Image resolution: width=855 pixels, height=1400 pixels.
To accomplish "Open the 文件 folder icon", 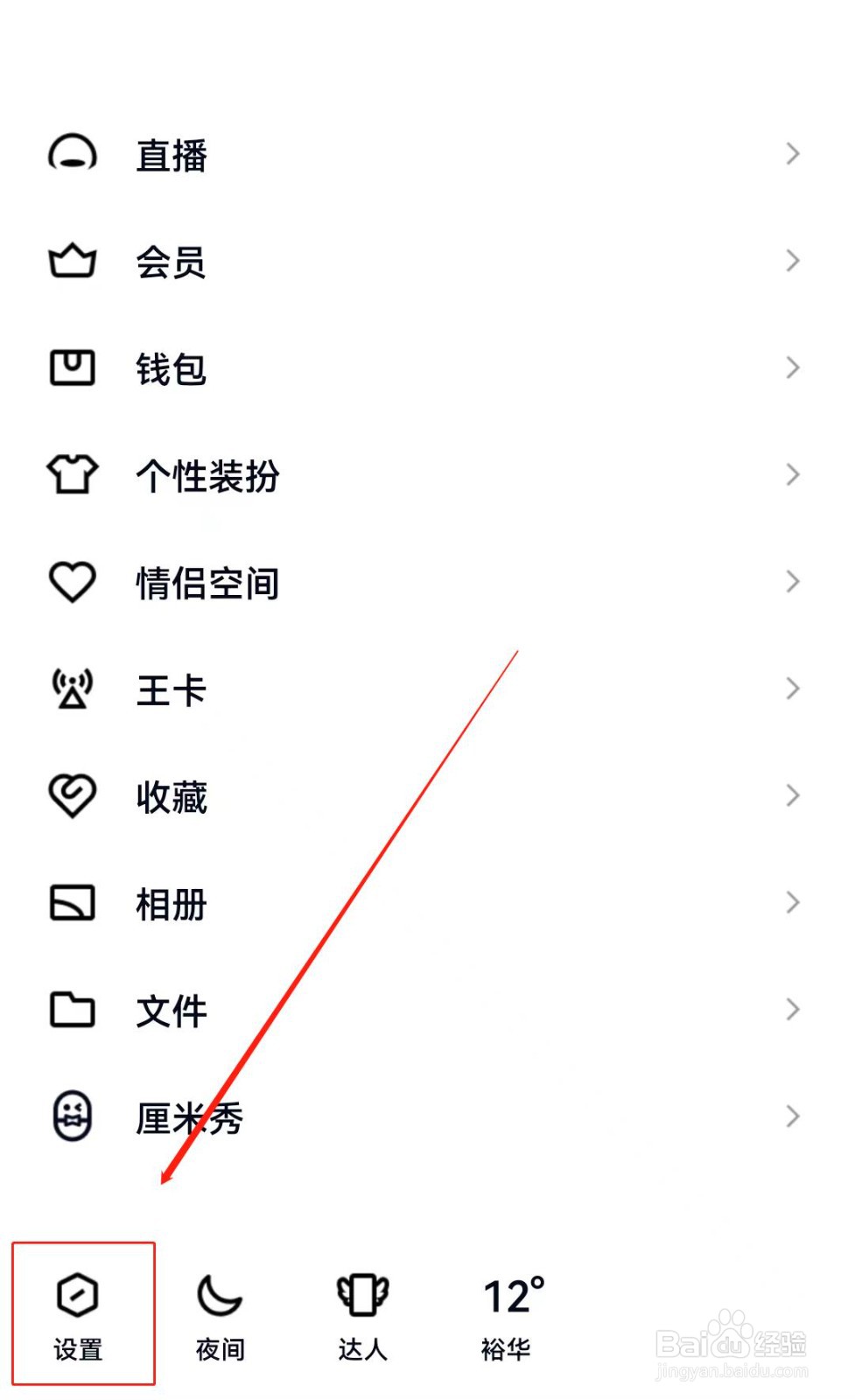I will tap(72, 1010).
